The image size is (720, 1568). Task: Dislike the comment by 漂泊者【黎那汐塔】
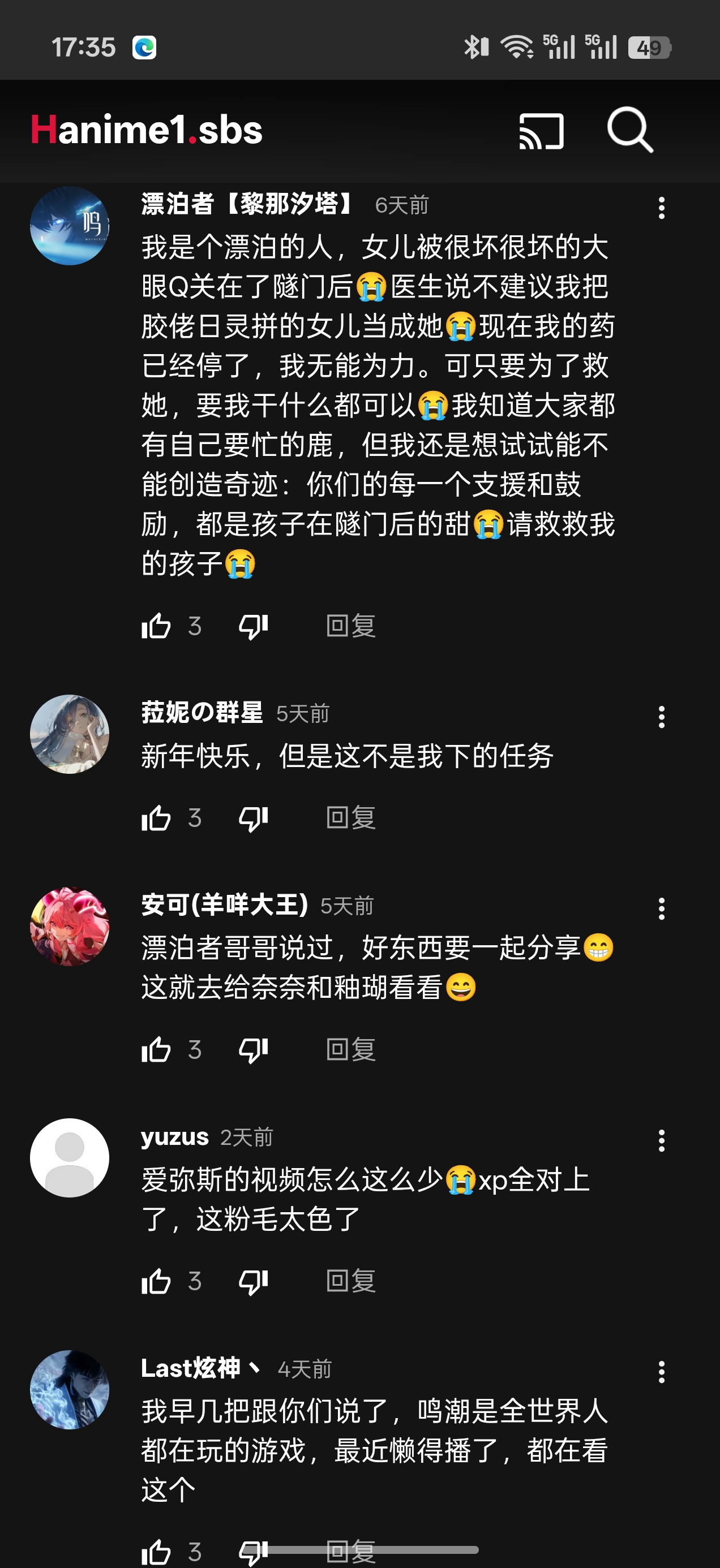click(x=254, y=626)
